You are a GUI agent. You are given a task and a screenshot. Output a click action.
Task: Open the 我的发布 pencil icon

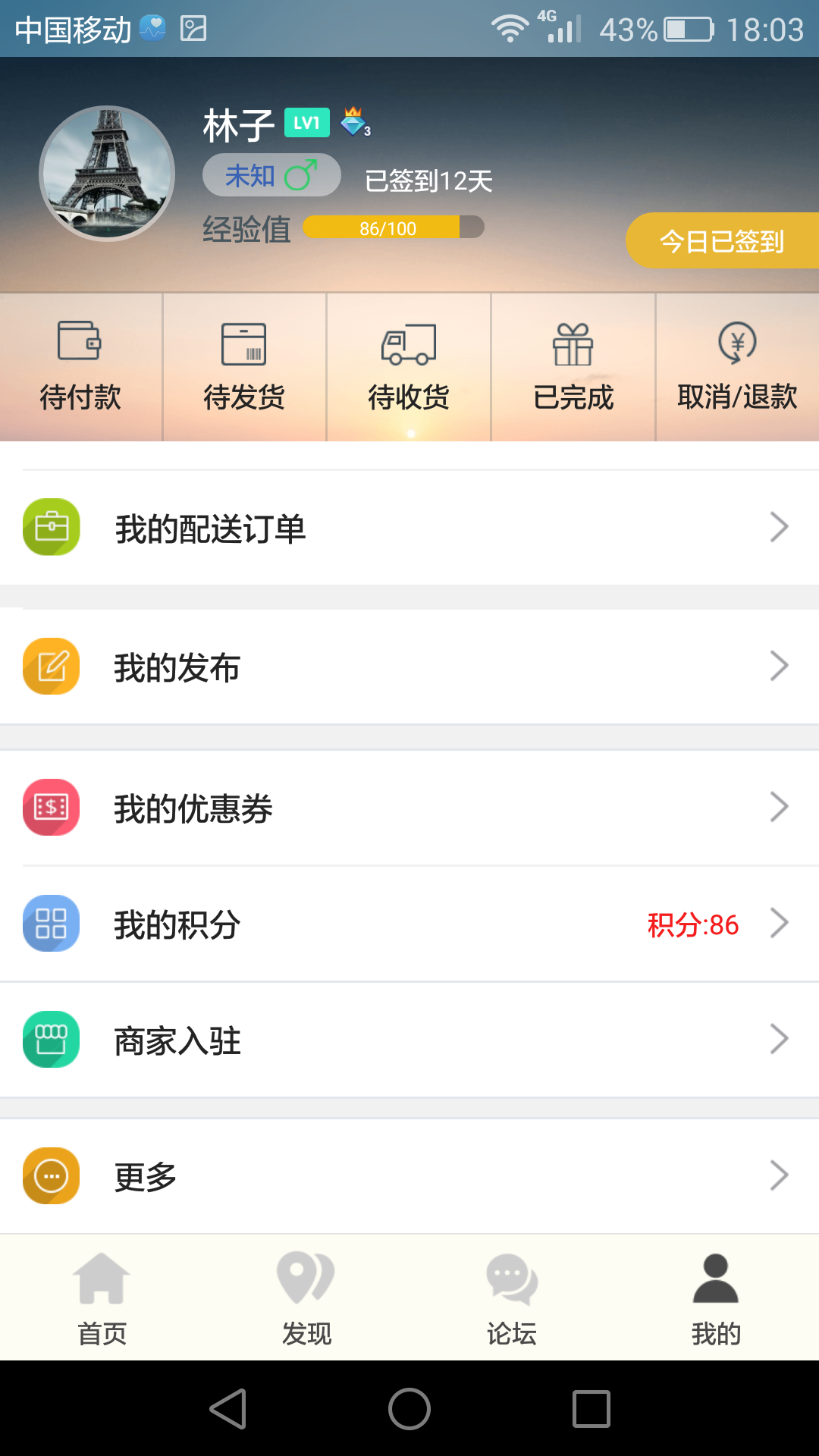[x=50, y=666]
